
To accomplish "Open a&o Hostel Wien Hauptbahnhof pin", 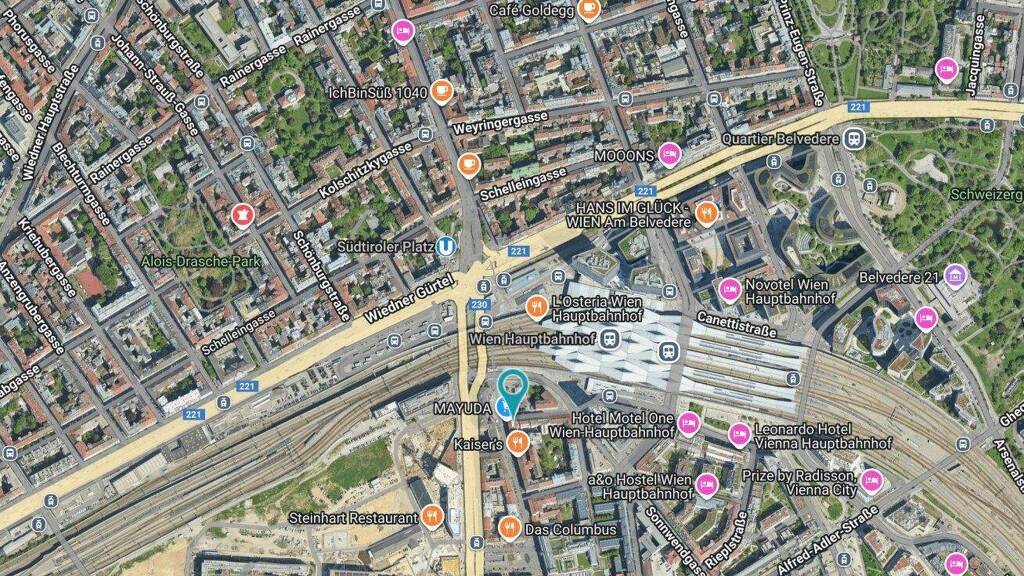I will pyautogui.click(x=706, y=485).
